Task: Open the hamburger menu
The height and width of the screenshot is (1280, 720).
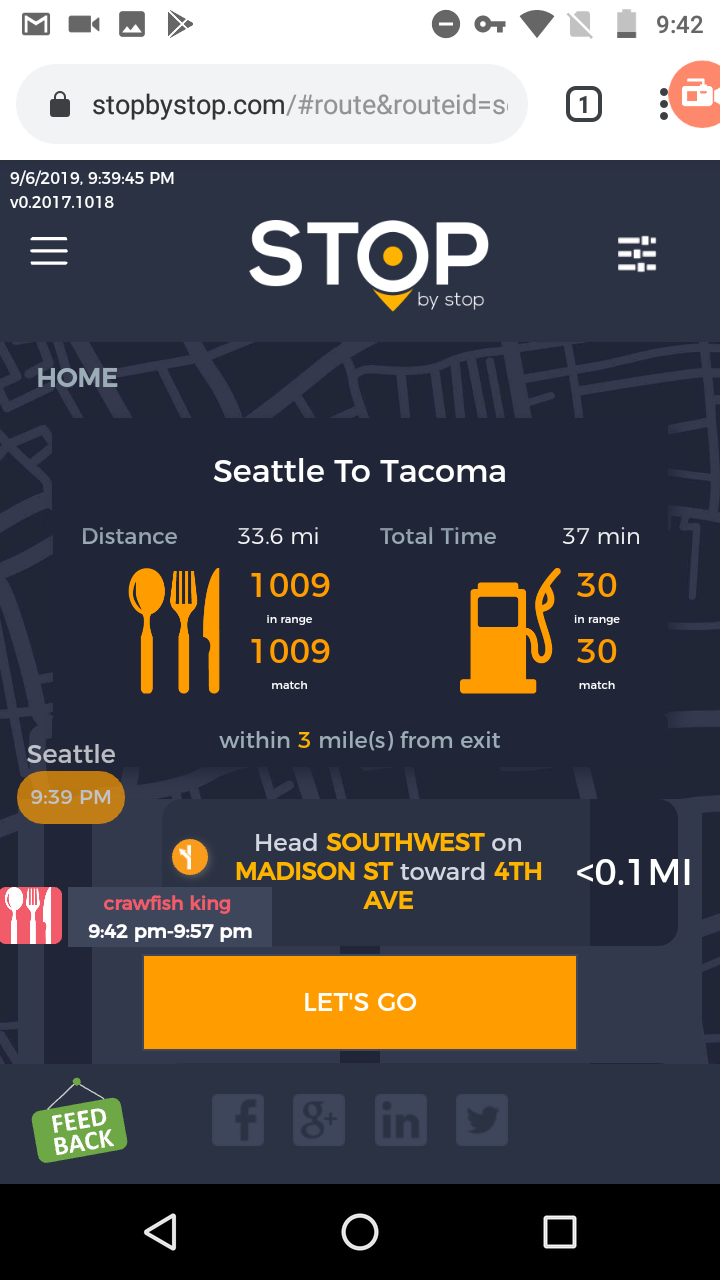Action: point(49,251)
